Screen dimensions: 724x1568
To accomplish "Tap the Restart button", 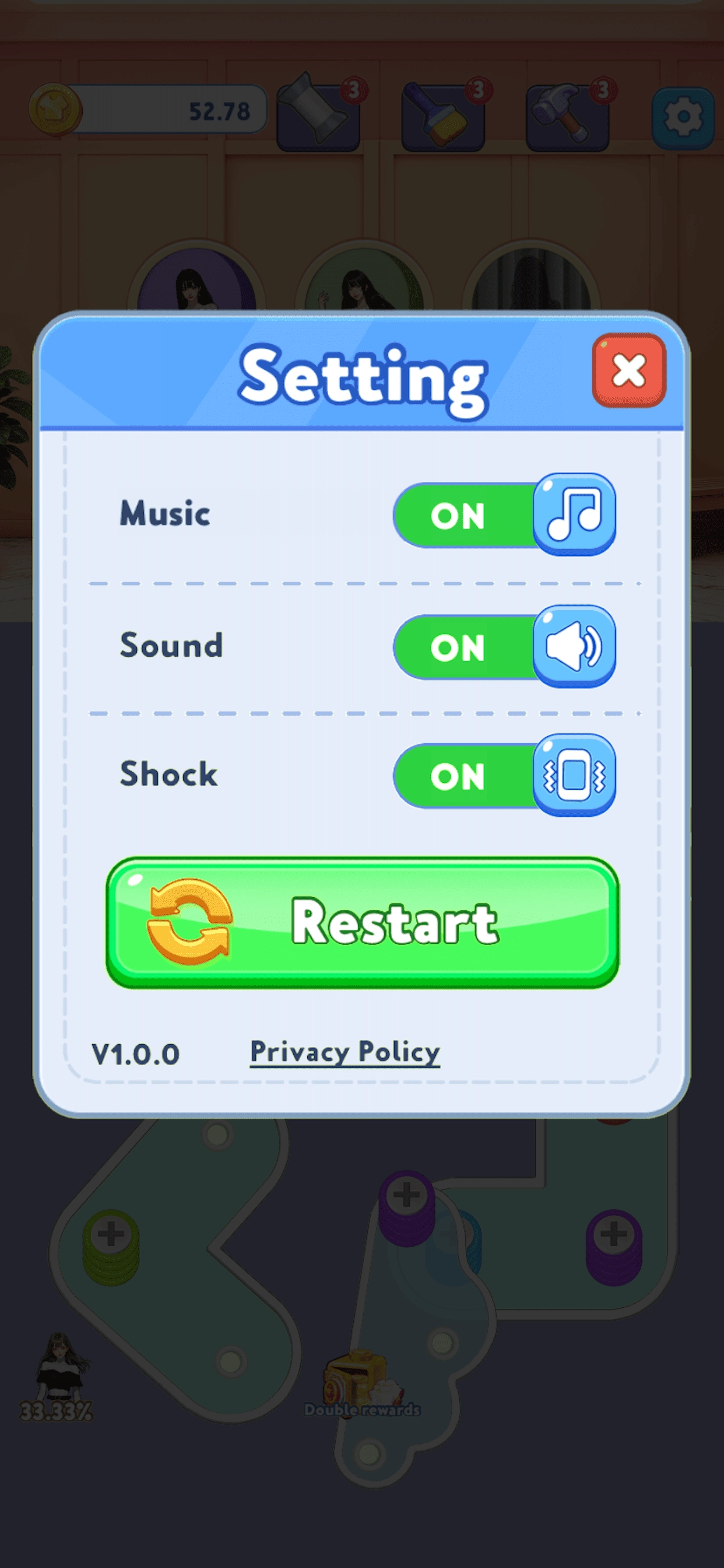I will 363,922.
